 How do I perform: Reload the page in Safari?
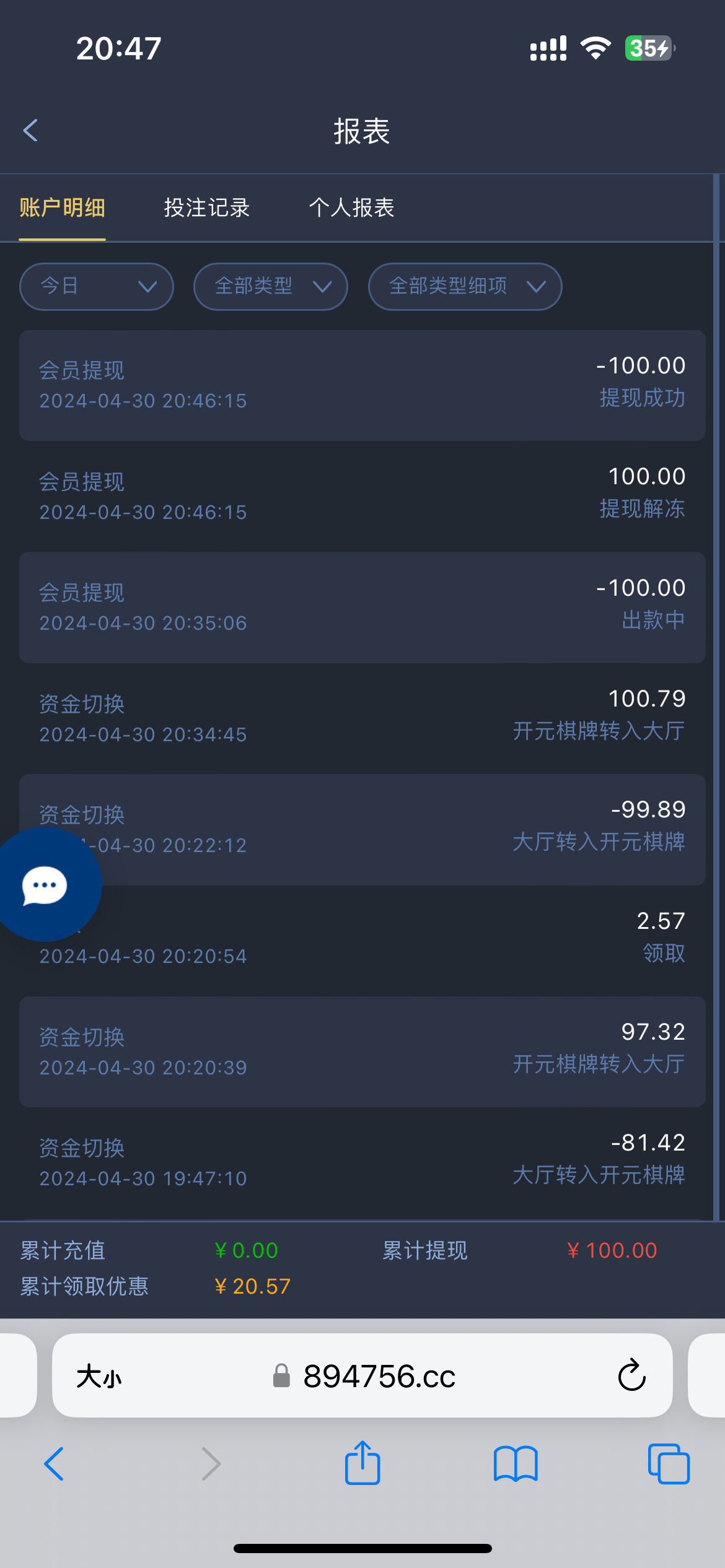point(631,1376)
